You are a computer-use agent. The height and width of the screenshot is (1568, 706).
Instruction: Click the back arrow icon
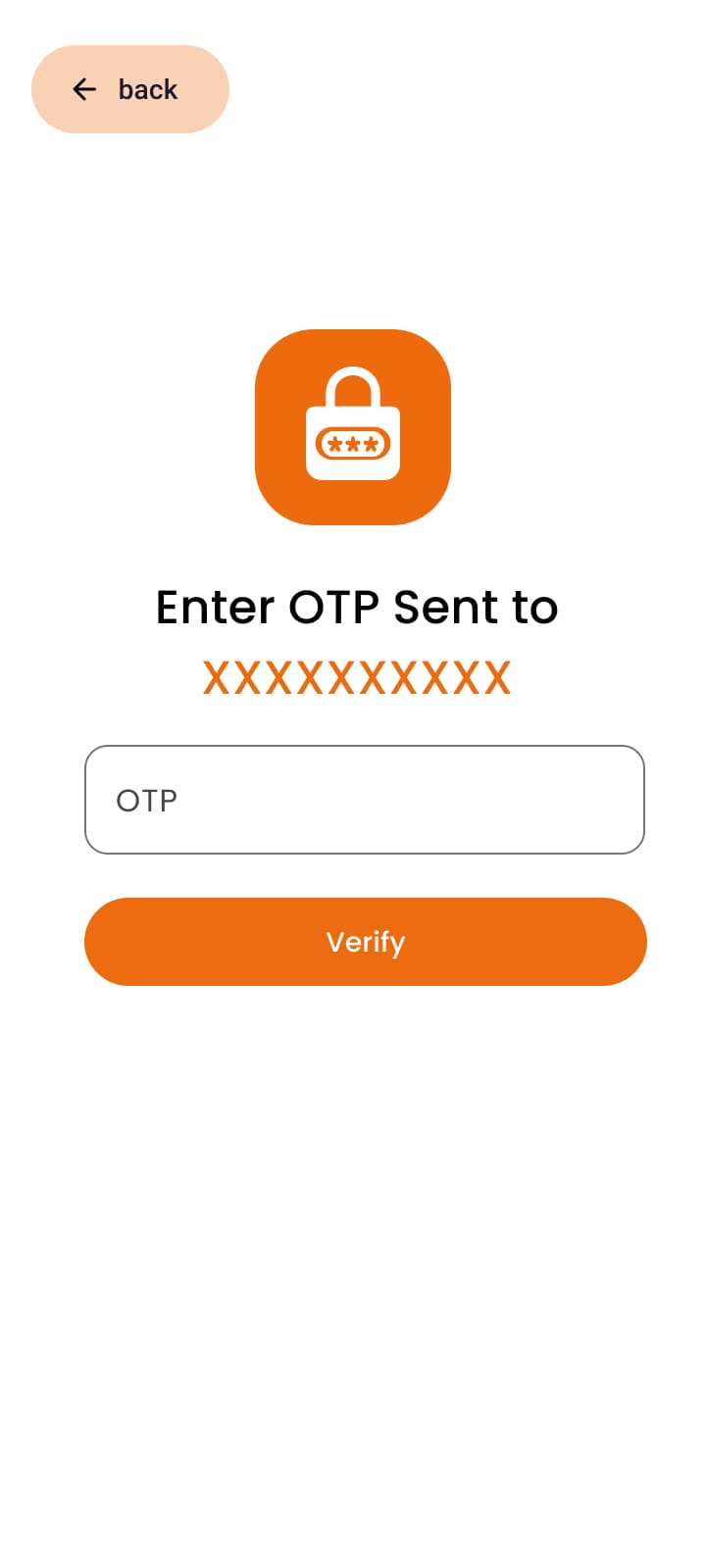[84, 89]
